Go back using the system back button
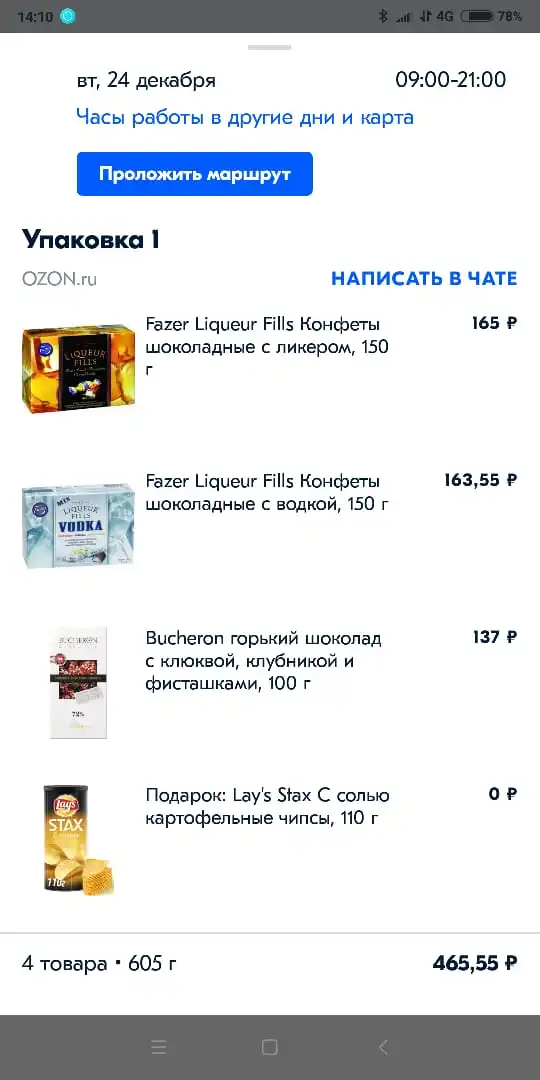This screenshot has height=1080, width=540. click(384, 1047)
